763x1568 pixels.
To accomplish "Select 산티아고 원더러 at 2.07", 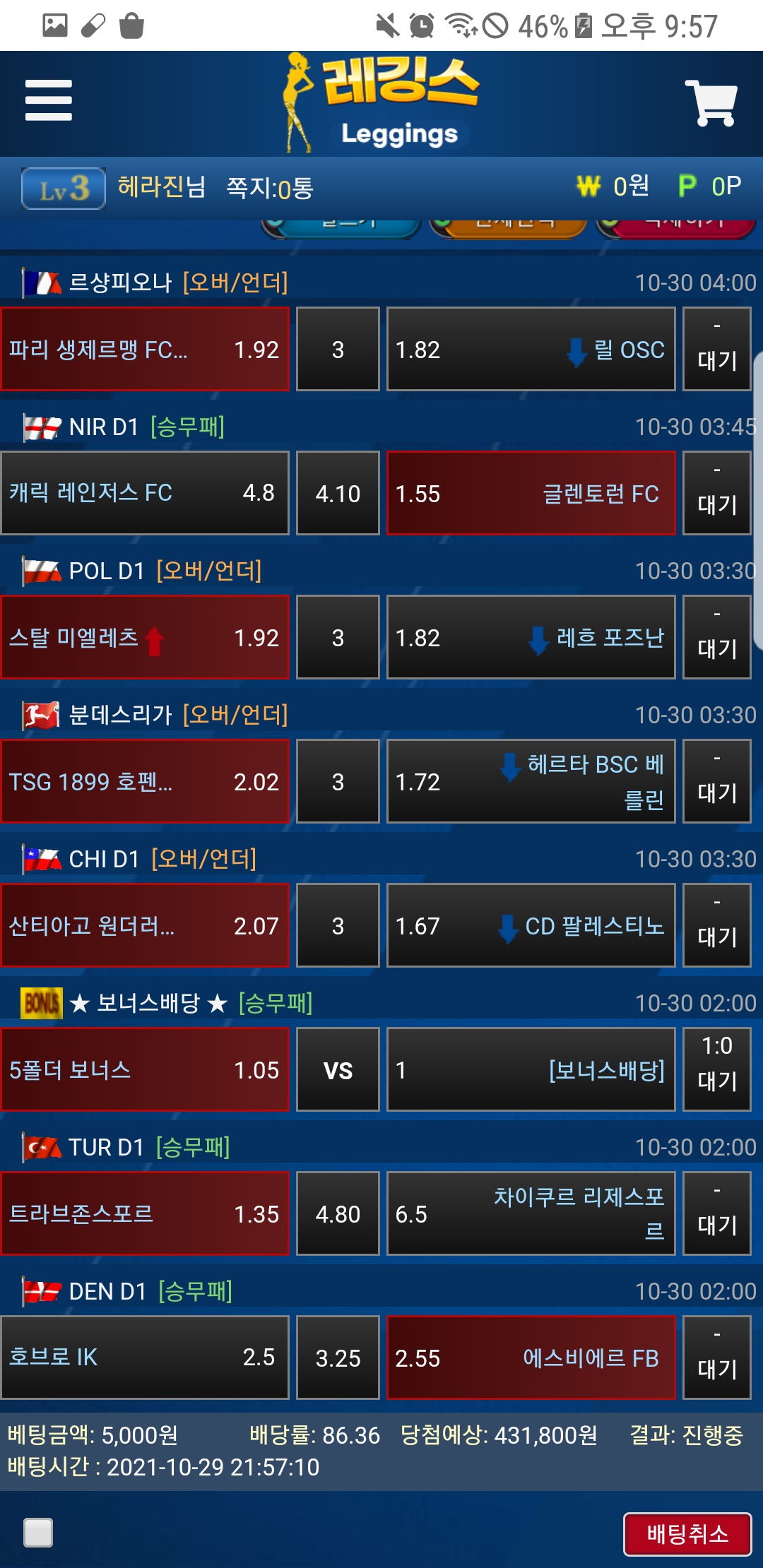I will [145, 925].
